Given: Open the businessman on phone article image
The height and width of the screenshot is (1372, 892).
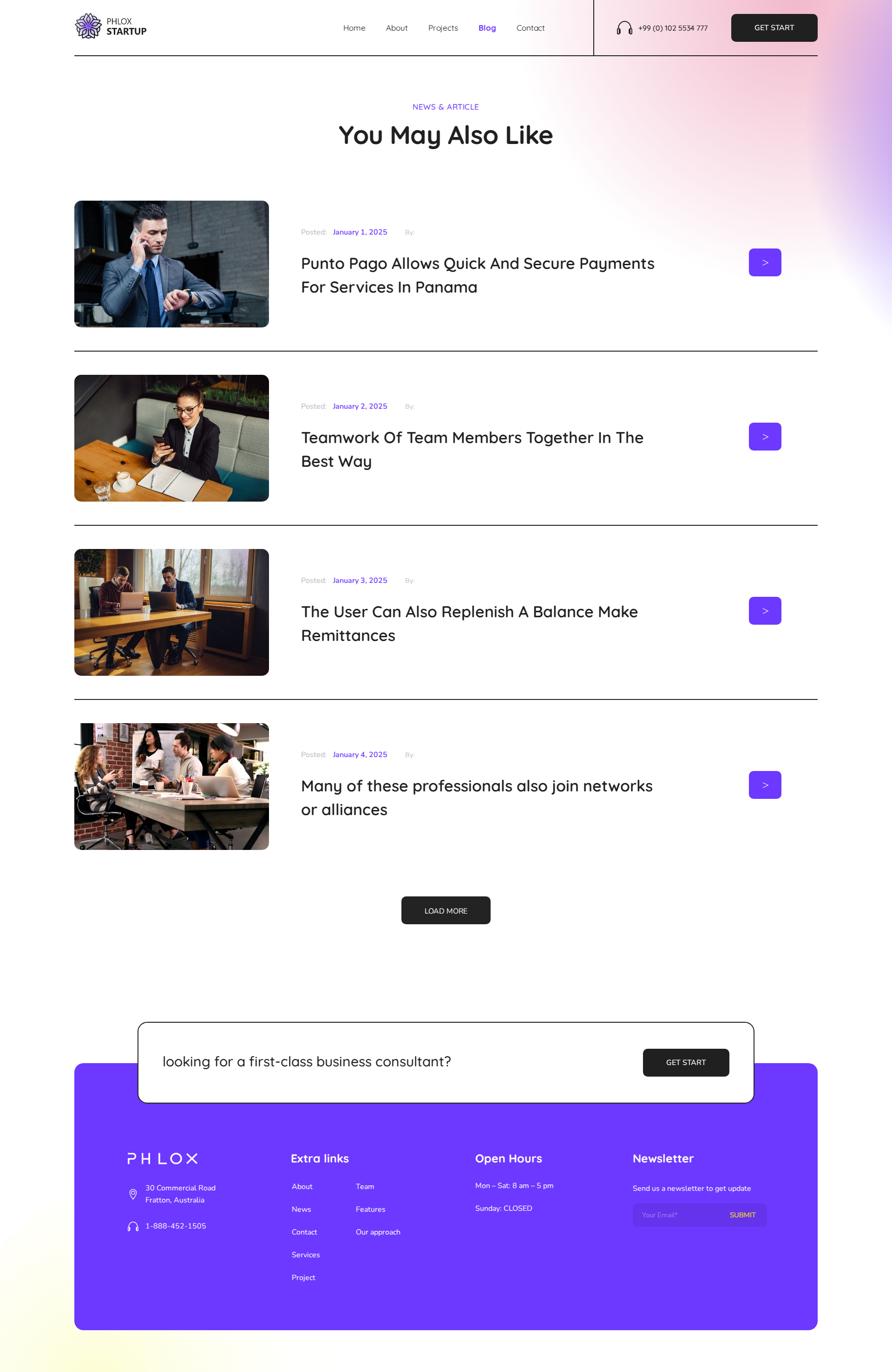Looking at the screenshot, I should [171, 264].
